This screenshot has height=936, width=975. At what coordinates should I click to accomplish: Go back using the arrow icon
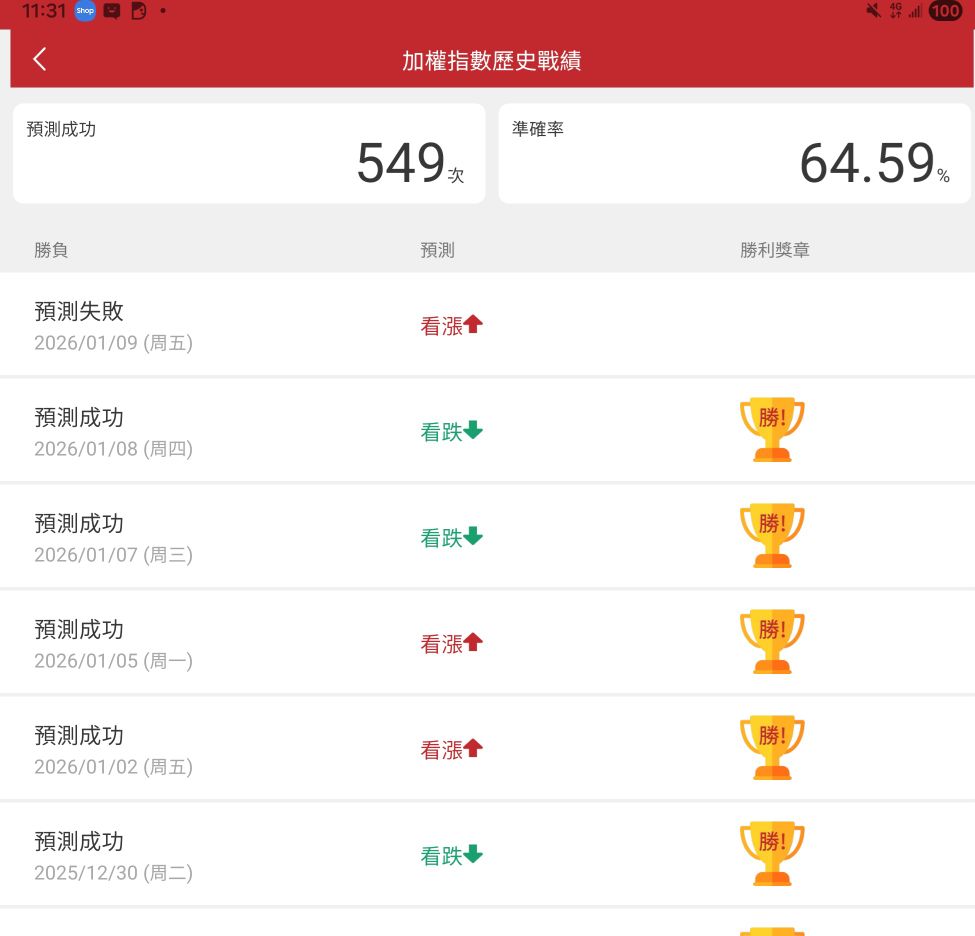(x=40, y=60)
